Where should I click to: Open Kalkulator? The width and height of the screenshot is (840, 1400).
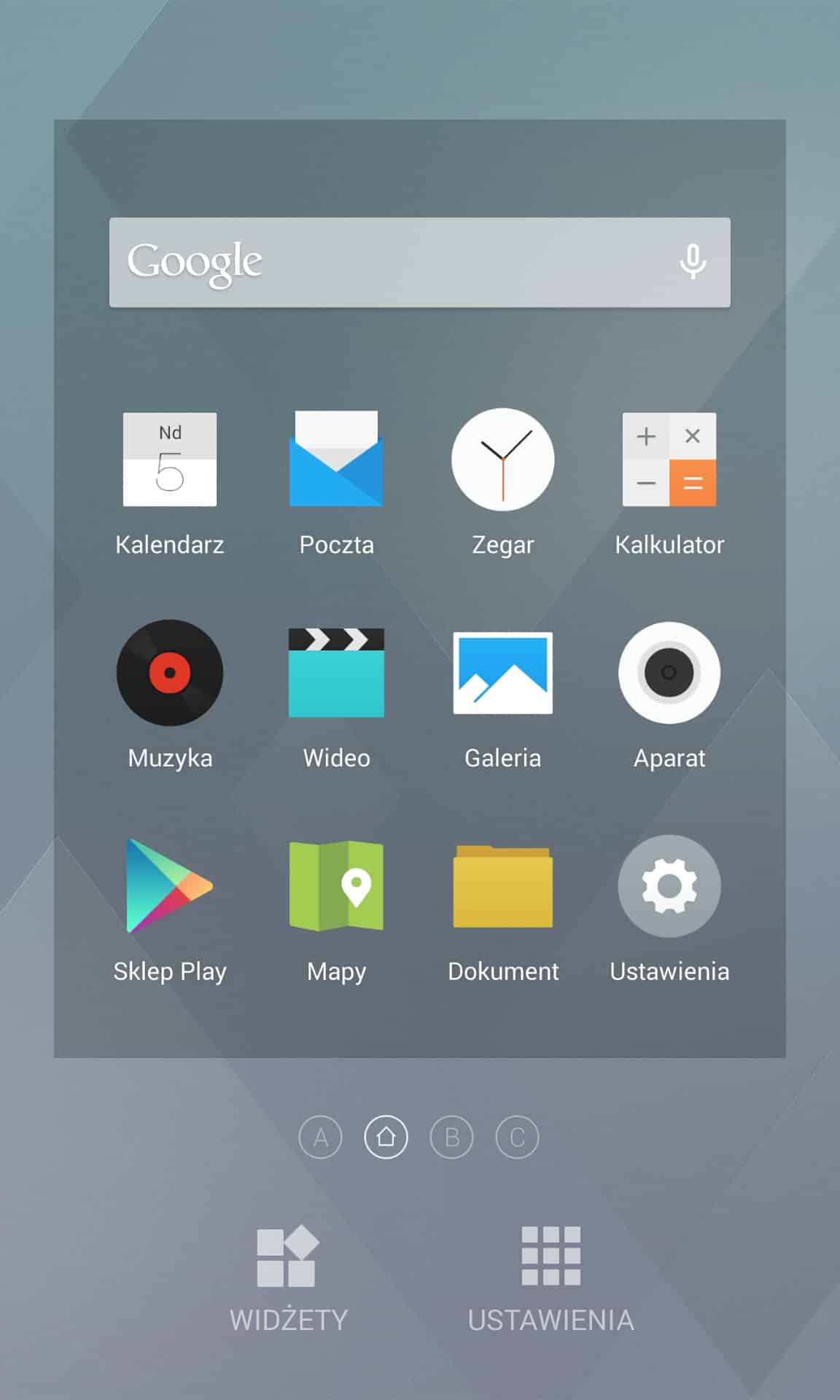tap(669, 460)
